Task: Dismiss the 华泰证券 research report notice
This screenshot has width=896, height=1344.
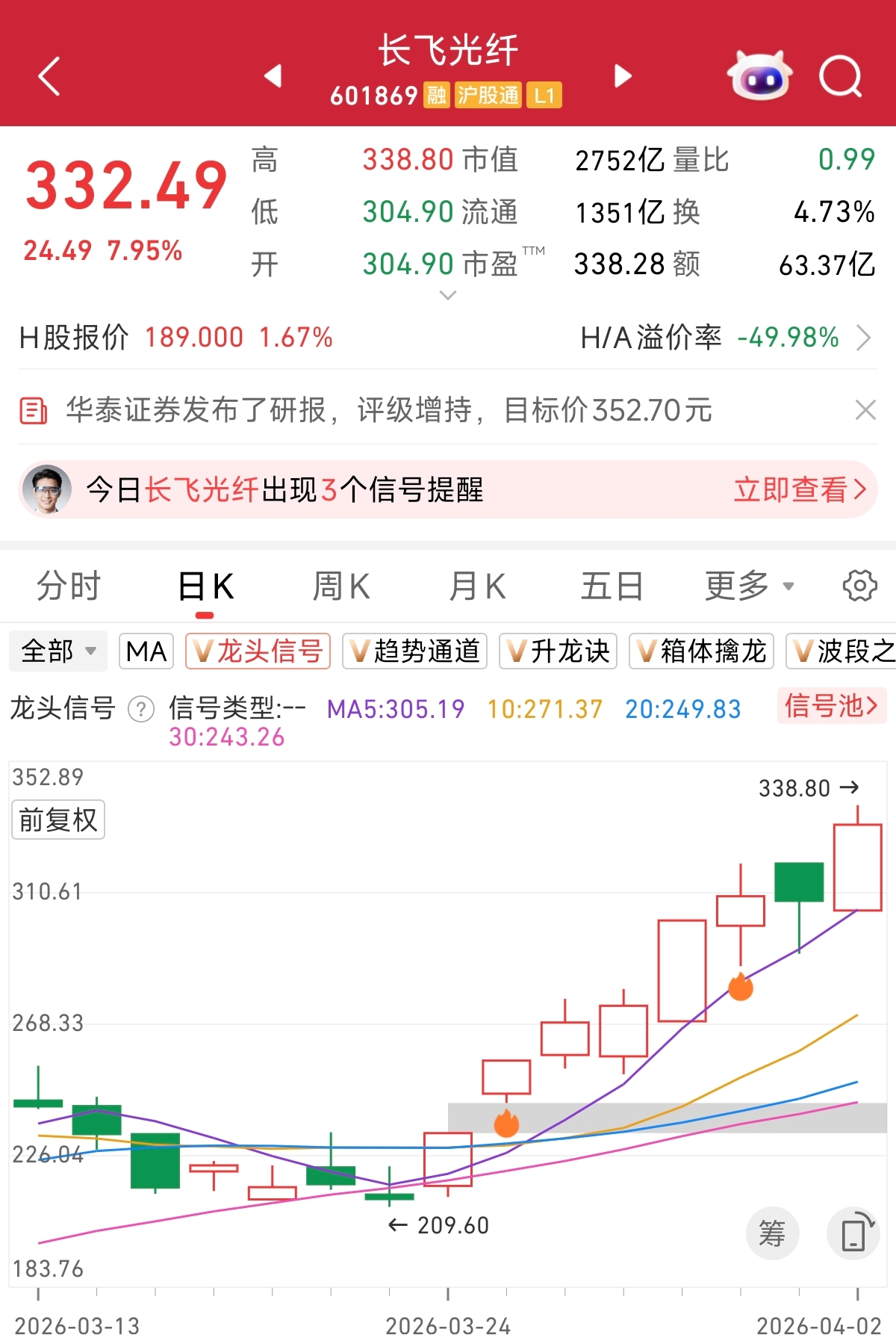Action: [865, 409]
